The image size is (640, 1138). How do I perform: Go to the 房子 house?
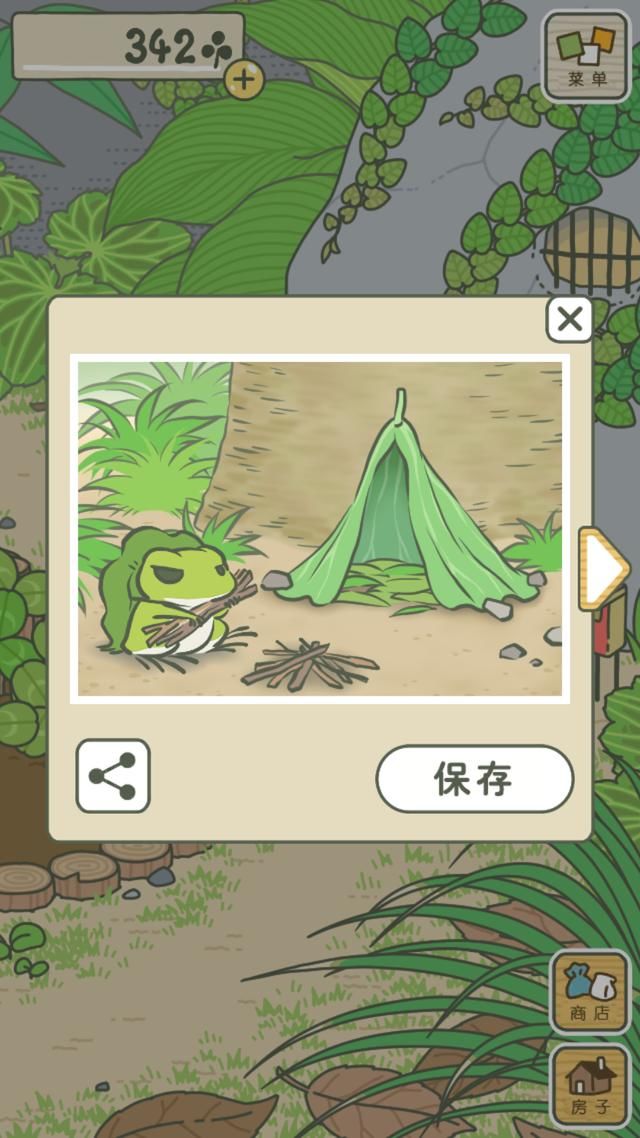(590, 1085)
